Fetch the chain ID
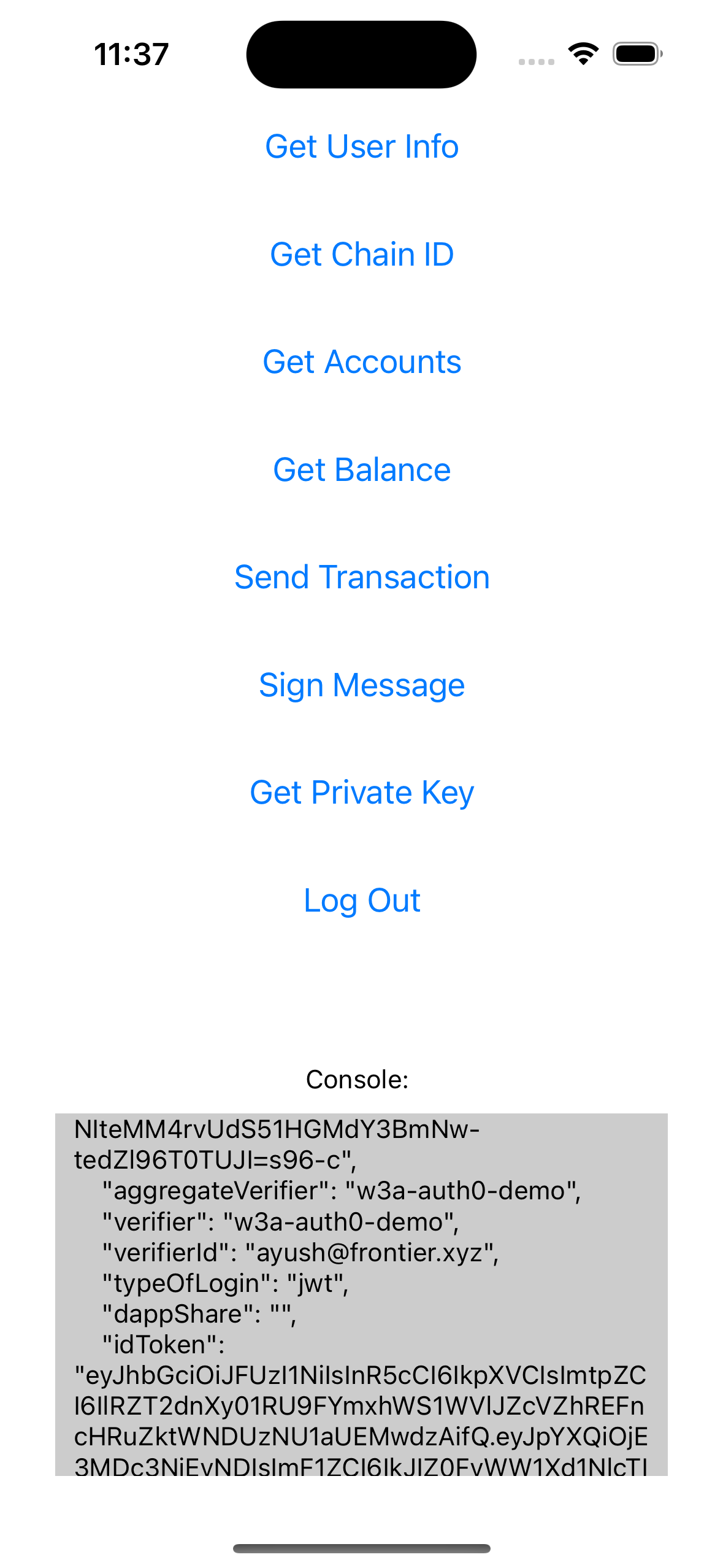The width and height of the screenshot is (723, 1568). (x=362, y=254)
